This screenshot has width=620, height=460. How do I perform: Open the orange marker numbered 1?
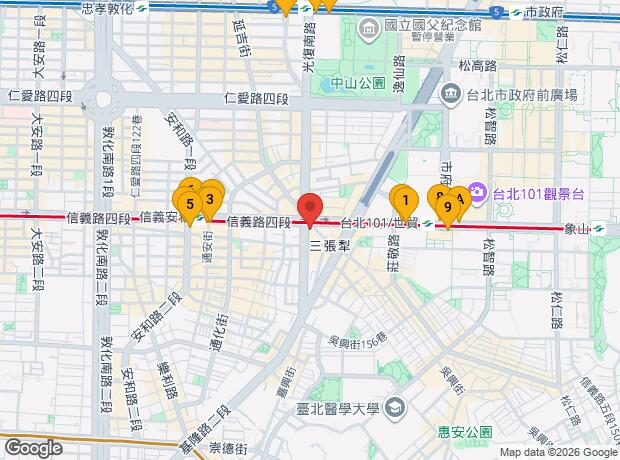click(406, 203)
